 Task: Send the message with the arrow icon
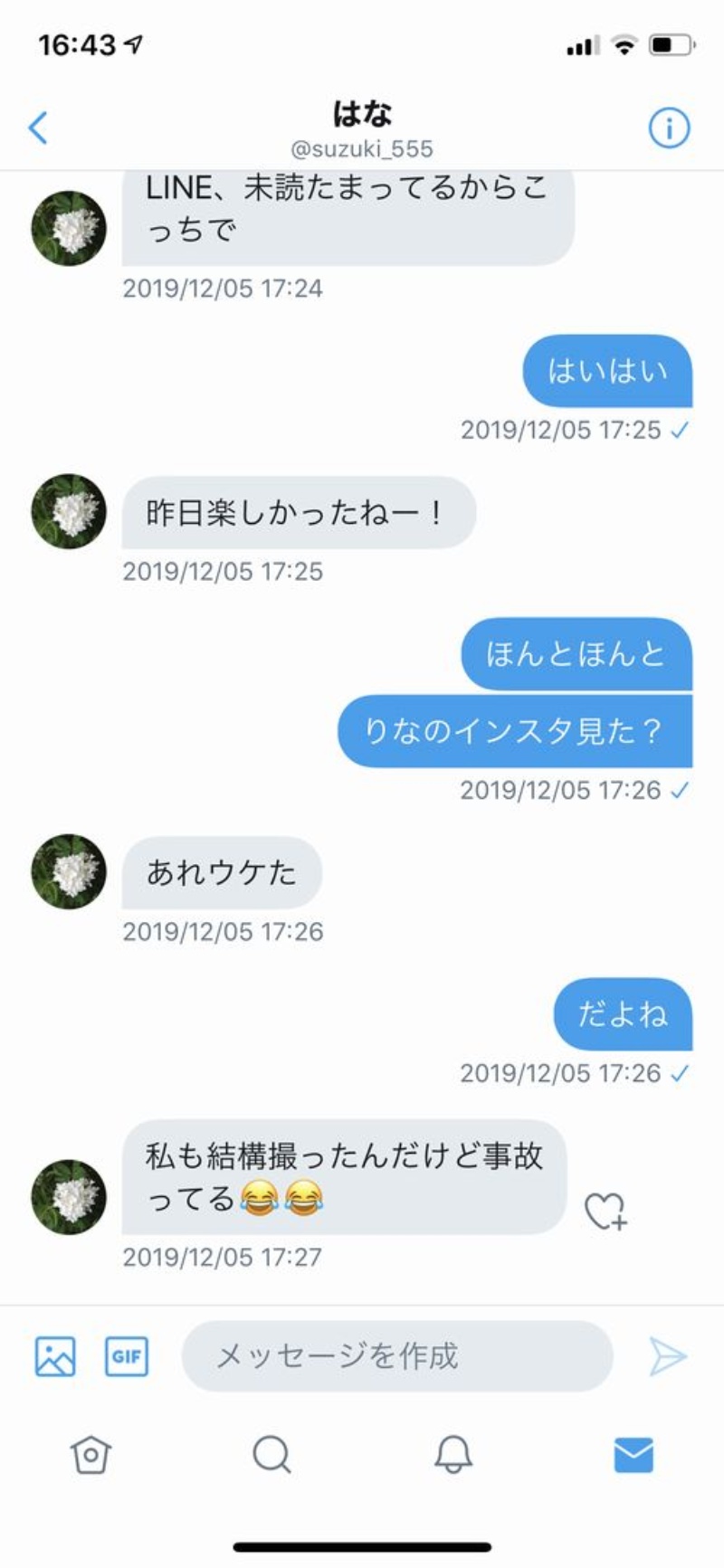click(x=668, y=1356)
